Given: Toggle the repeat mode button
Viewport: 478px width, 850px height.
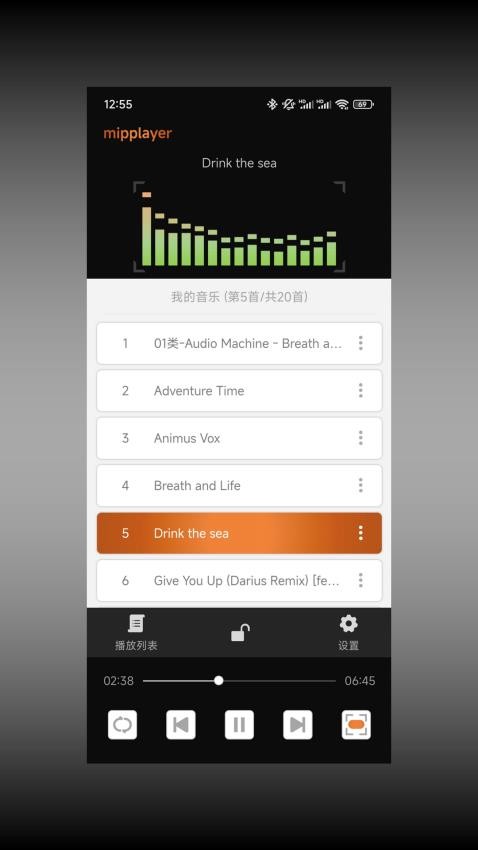Looking at the screenshot, I should point(122,724).
